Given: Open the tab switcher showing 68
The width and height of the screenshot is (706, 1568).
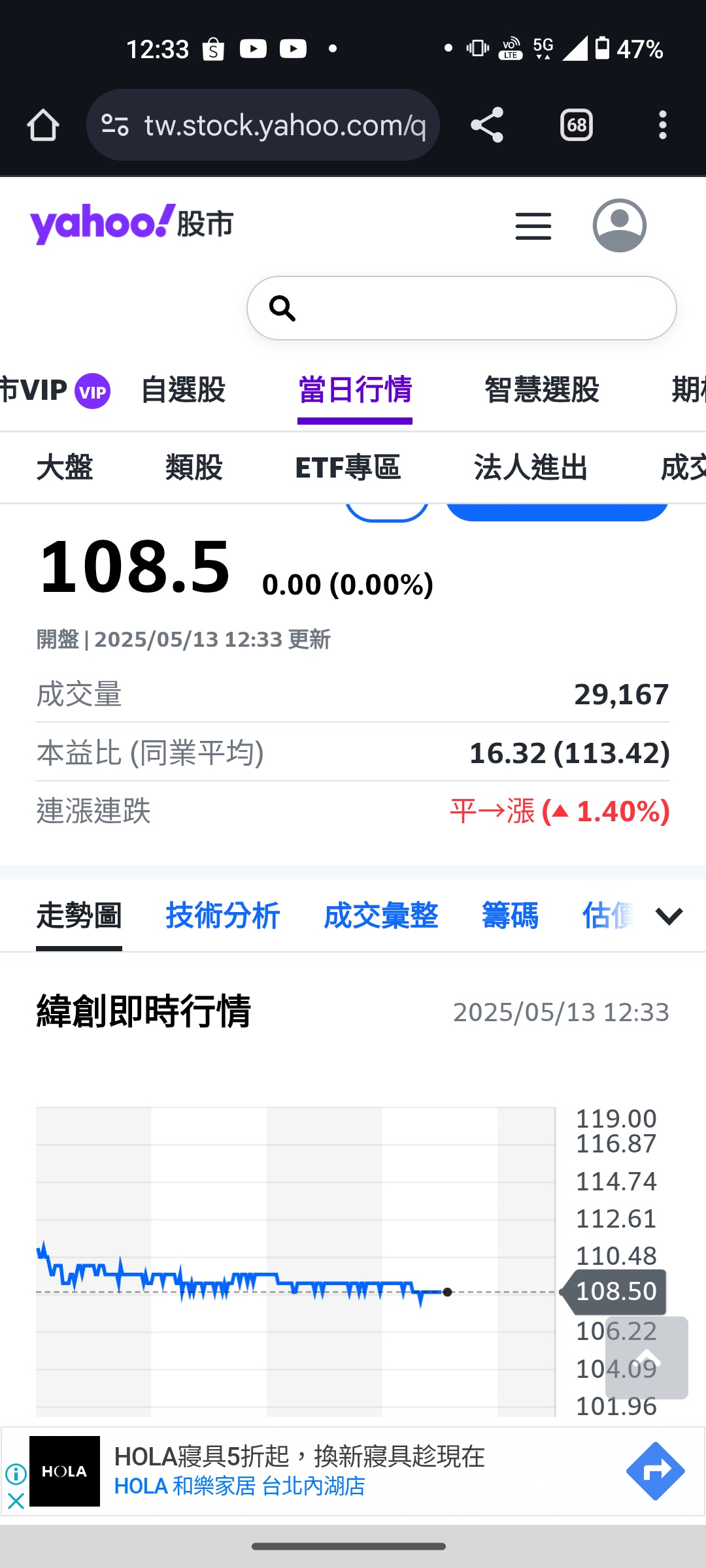Looking at the screenshot, I should (x=577, y=125).
